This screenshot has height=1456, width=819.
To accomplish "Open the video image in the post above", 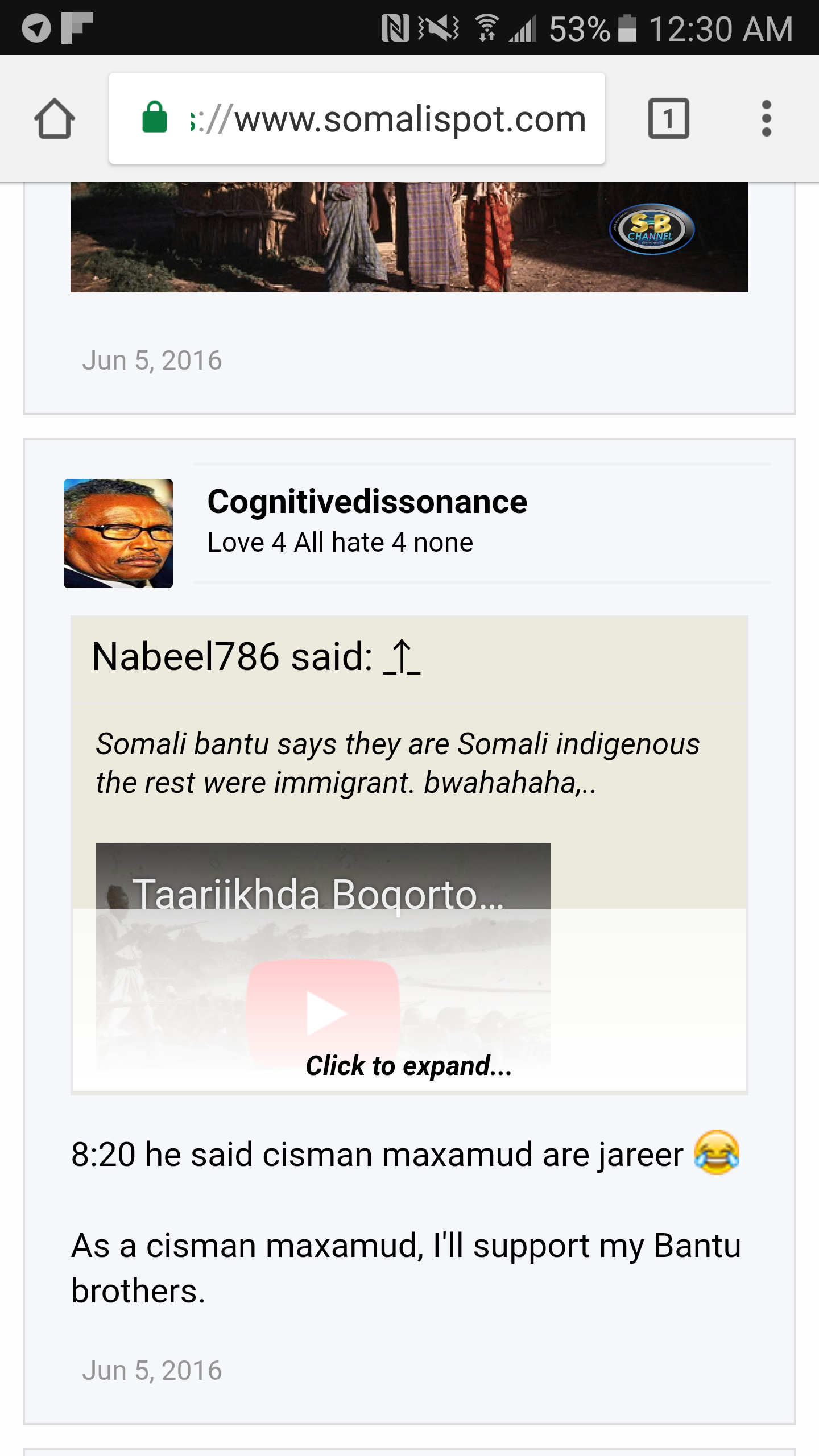I will tap(409, 237).
